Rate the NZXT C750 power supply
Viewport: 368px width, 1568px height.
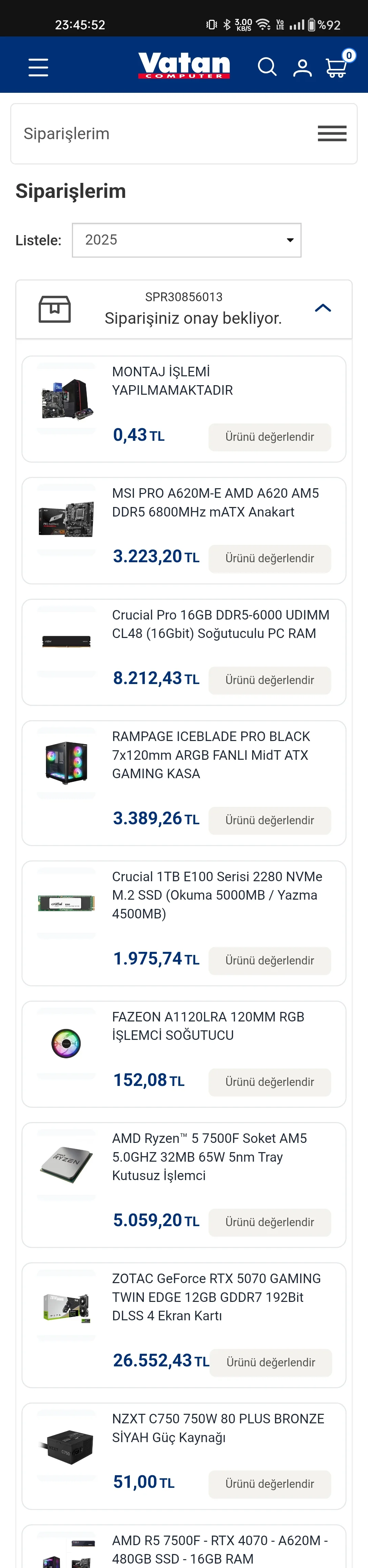[270, 1483]
